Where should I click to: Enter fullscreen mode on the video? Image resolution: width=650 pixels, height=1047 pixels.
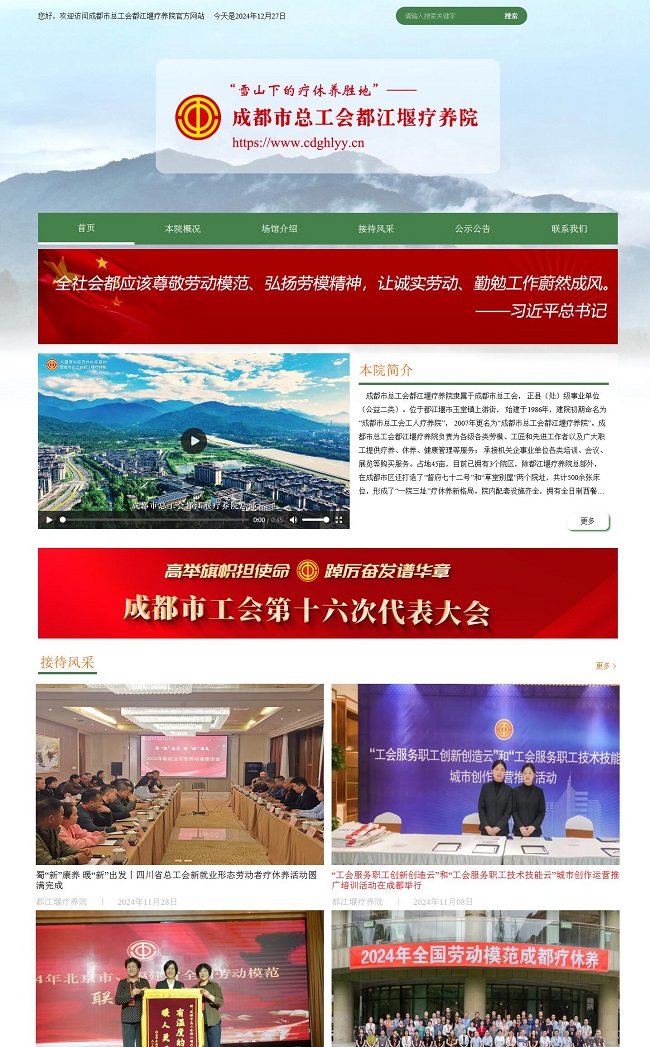pyautogui.click(x=339, y=519)
